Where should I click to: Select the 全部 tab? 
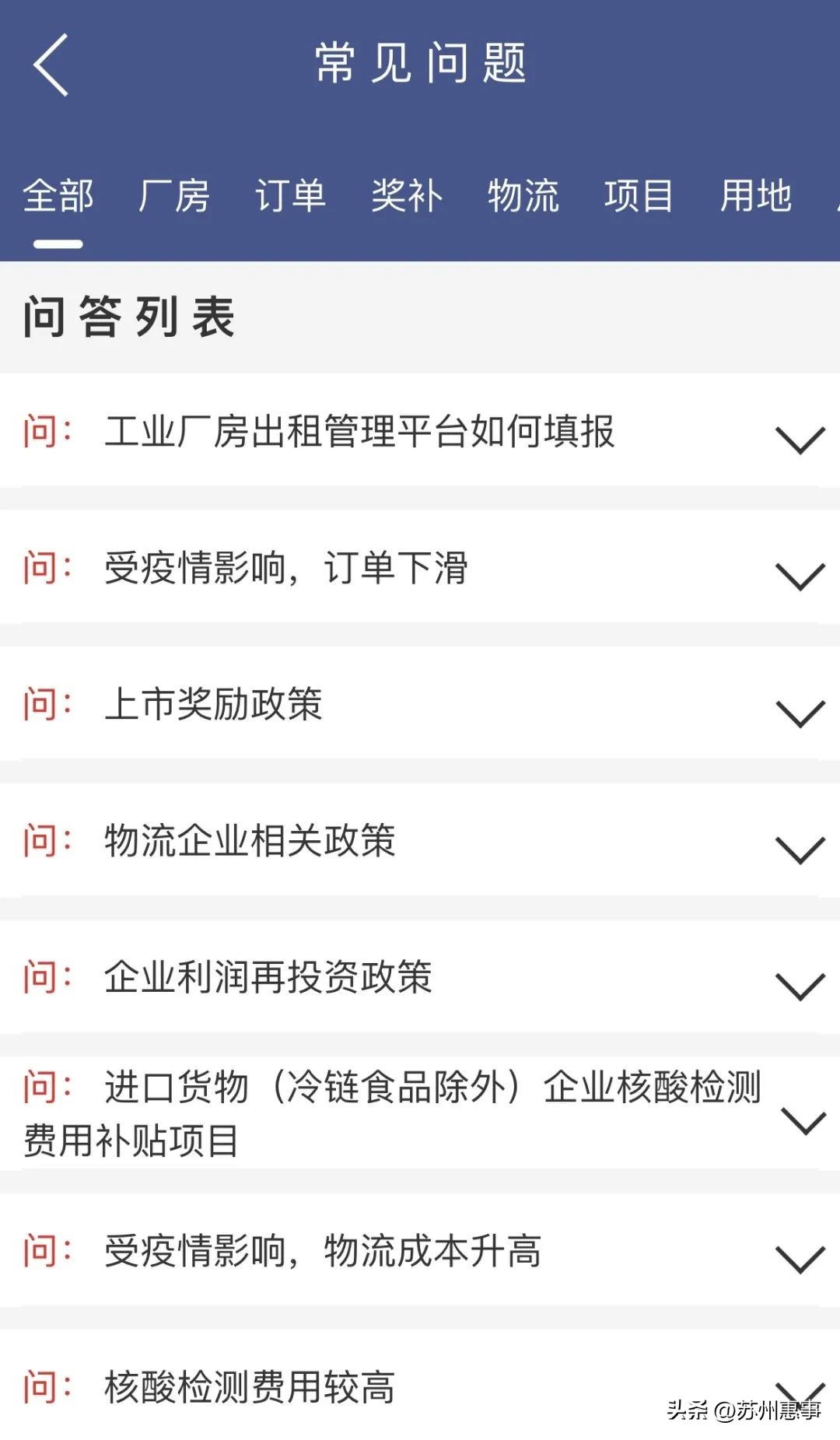coord(58,195)
